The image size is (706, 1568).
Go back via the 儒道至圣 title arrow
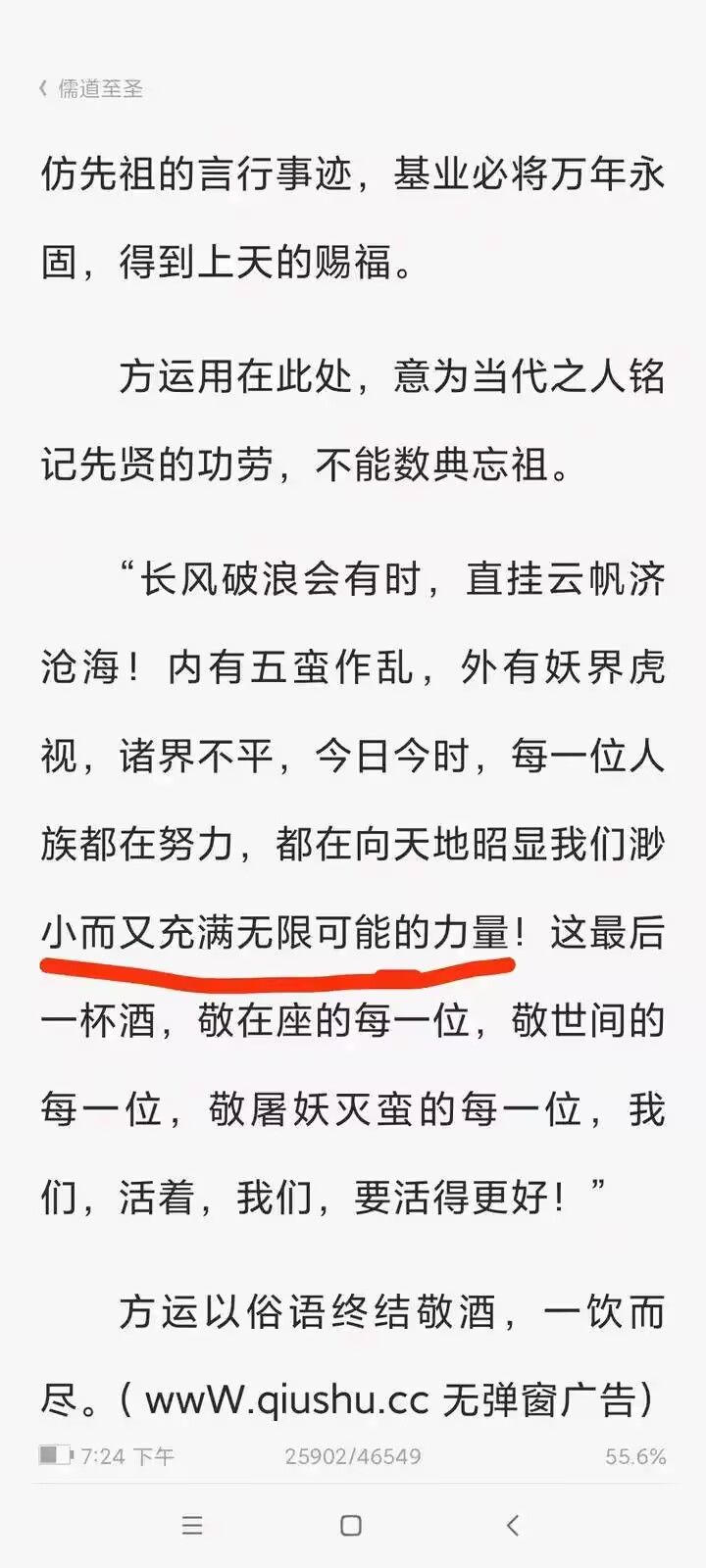43,89
